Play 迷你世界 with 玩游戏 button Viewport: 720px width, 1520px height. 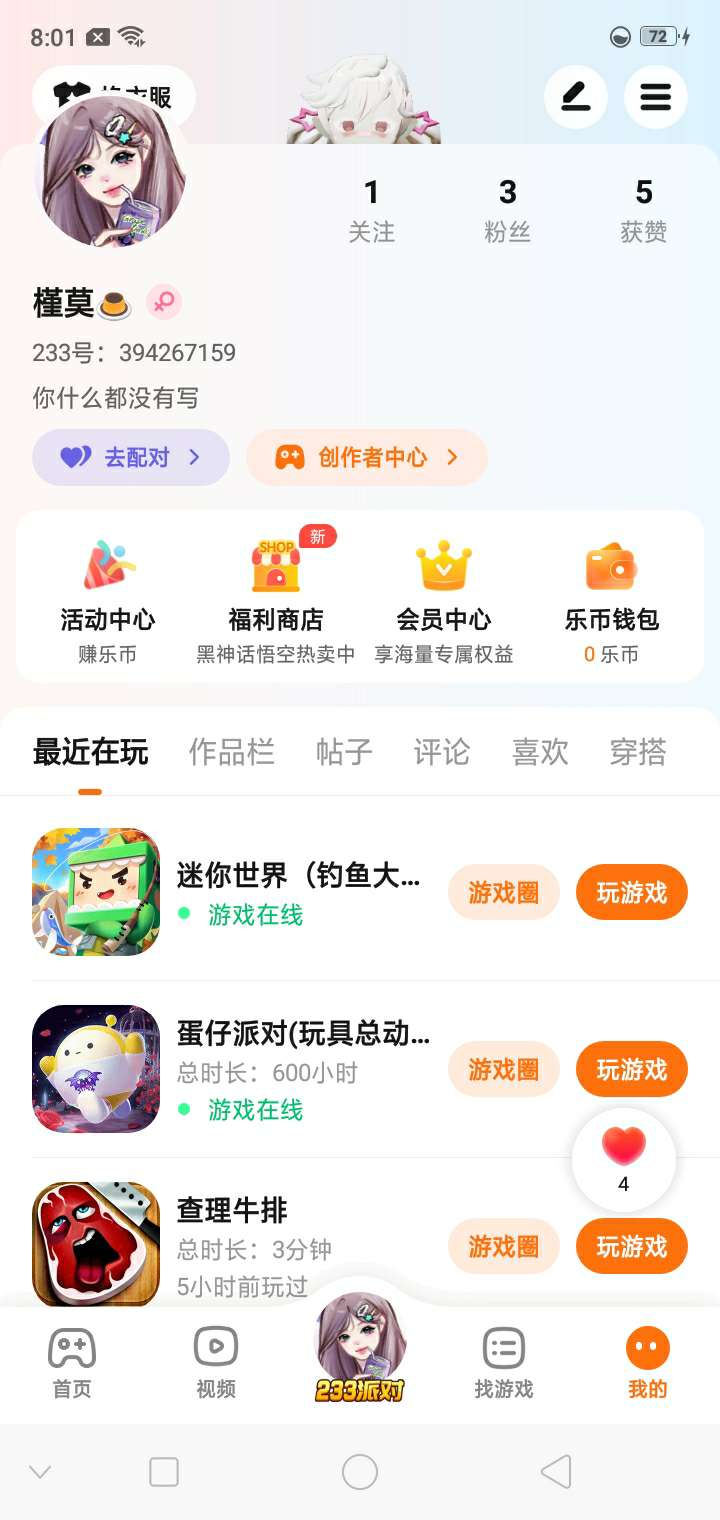pos(631,892)
